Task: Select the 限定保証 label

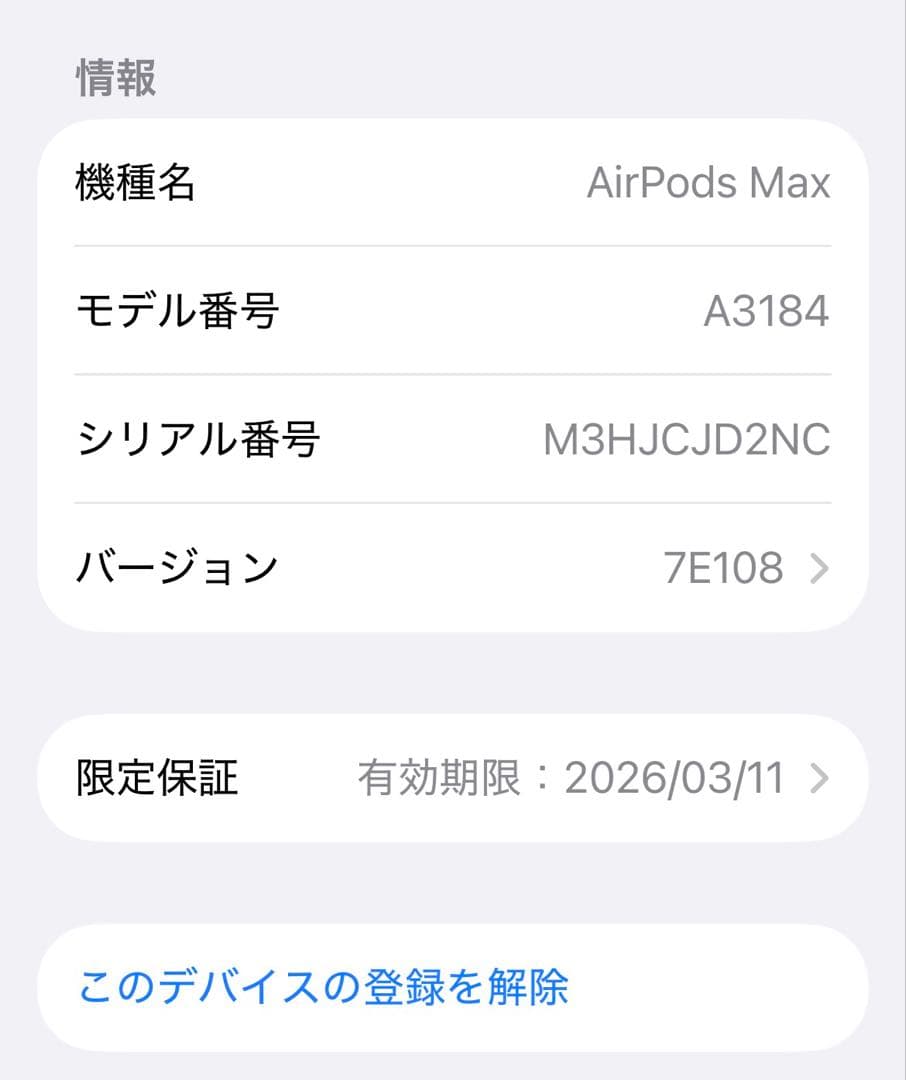Action: click(156, 778)
